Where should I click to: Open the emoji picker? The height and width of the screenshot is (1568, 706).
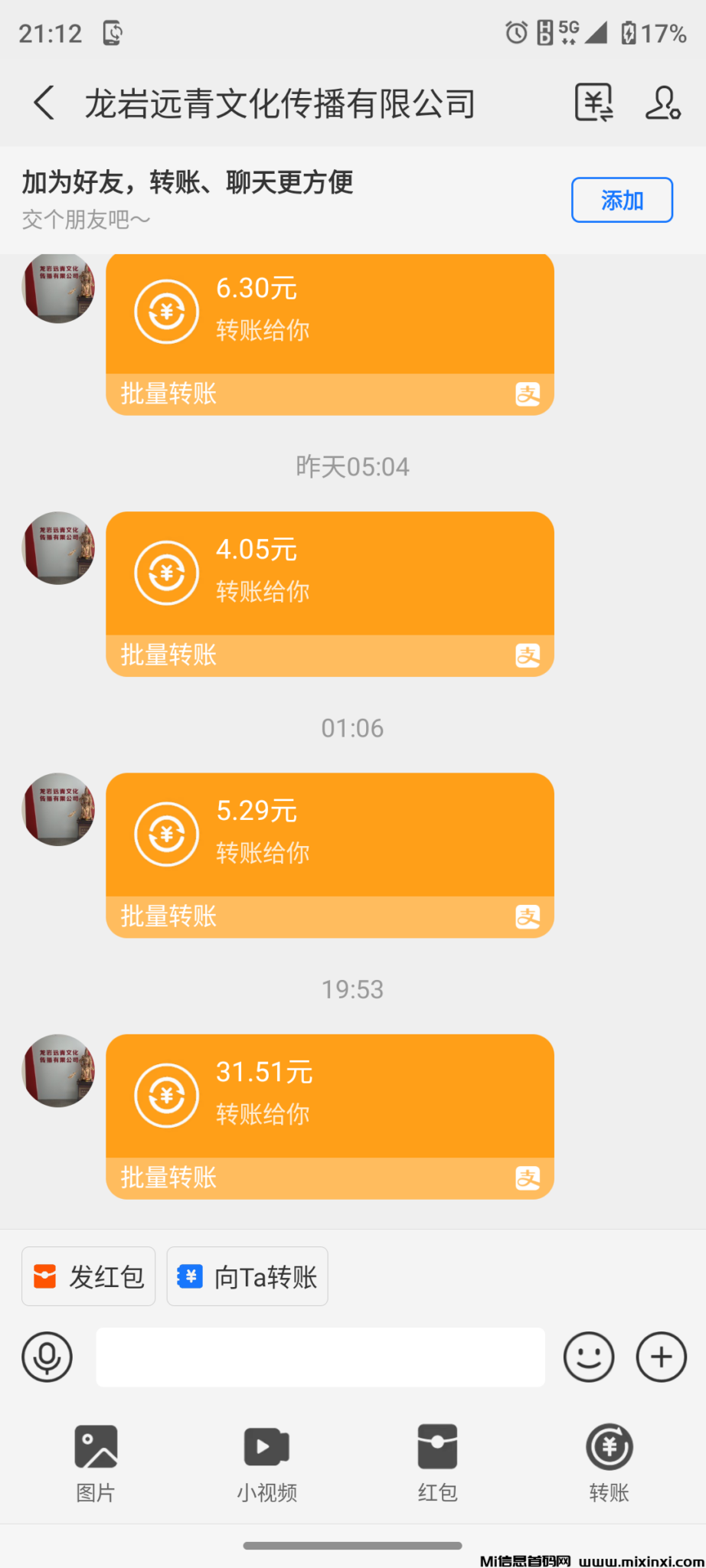[x=588, y=1357]
